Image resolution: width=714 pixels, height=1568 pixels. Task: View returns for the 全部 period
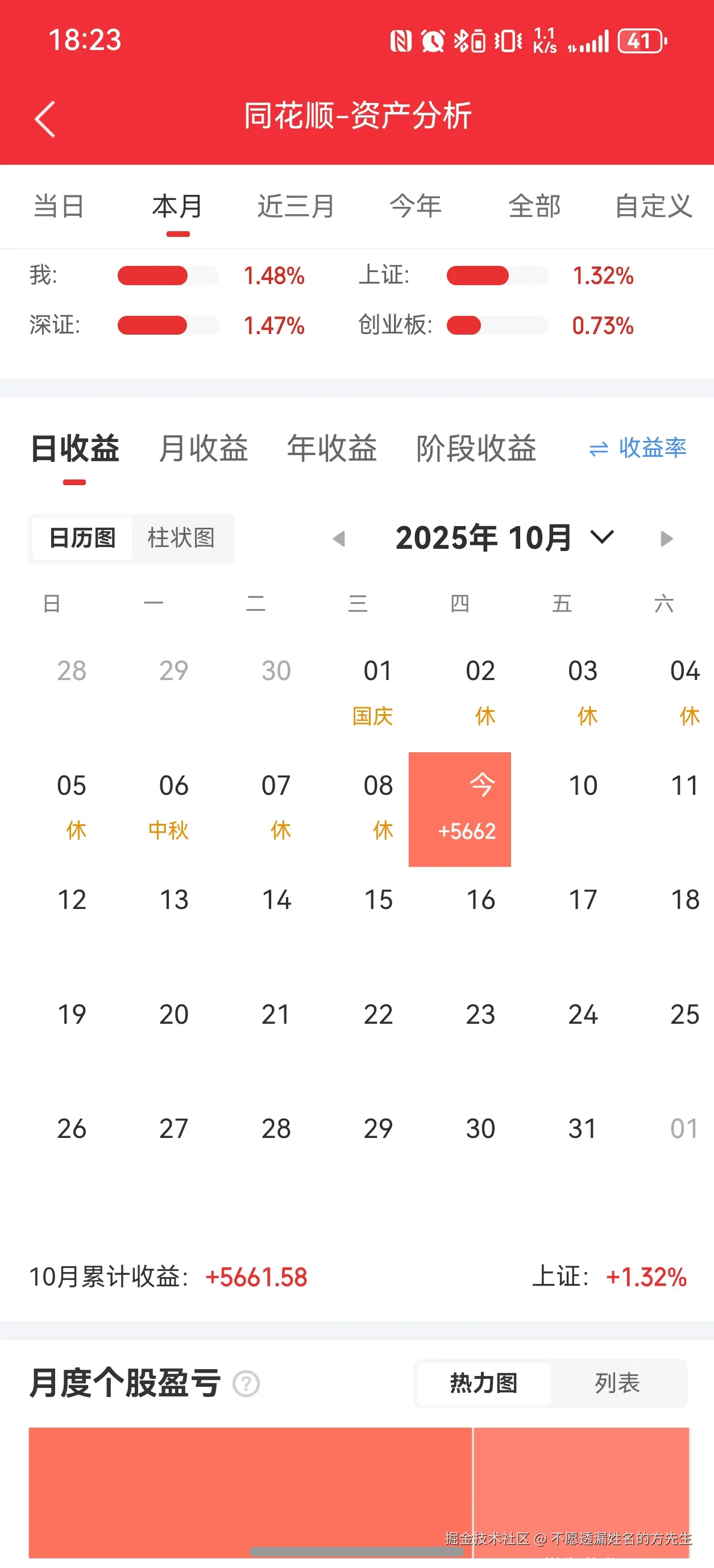click(534, 206)
